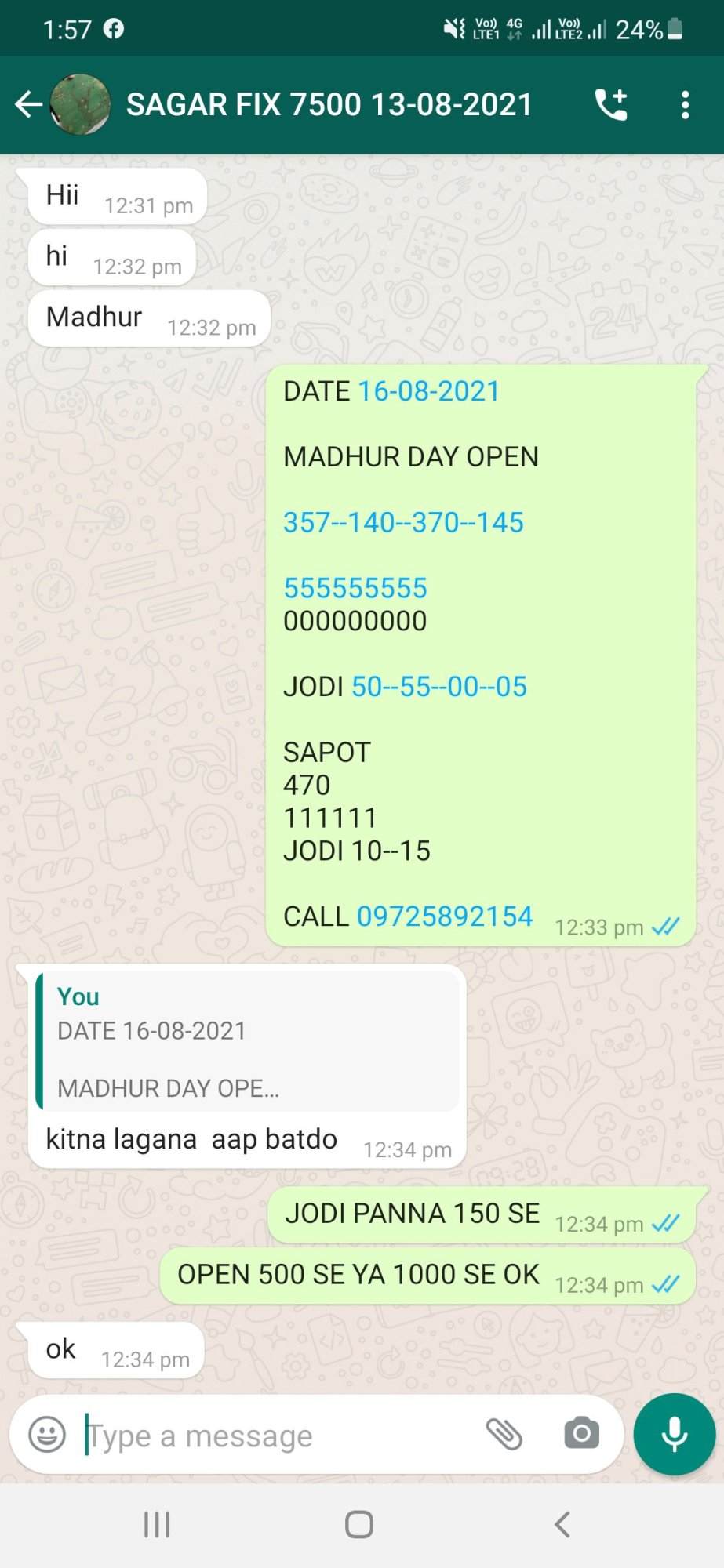The image size is (724, 1568).
Task: Open the three-dot overflow menu
Action: 685,104
